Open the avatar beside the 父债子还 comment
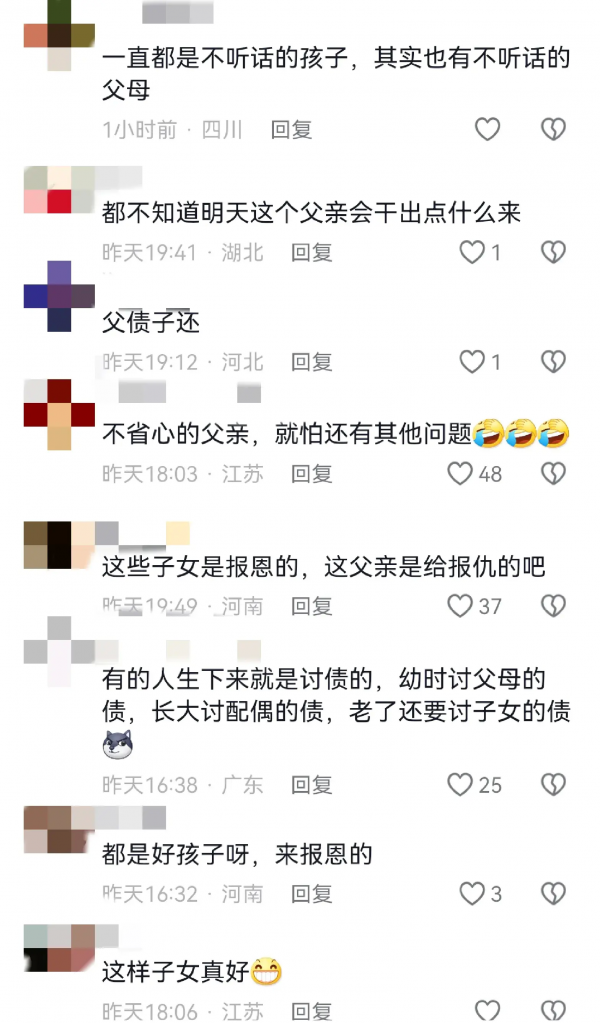600x1023 pixels. point(59,296)
